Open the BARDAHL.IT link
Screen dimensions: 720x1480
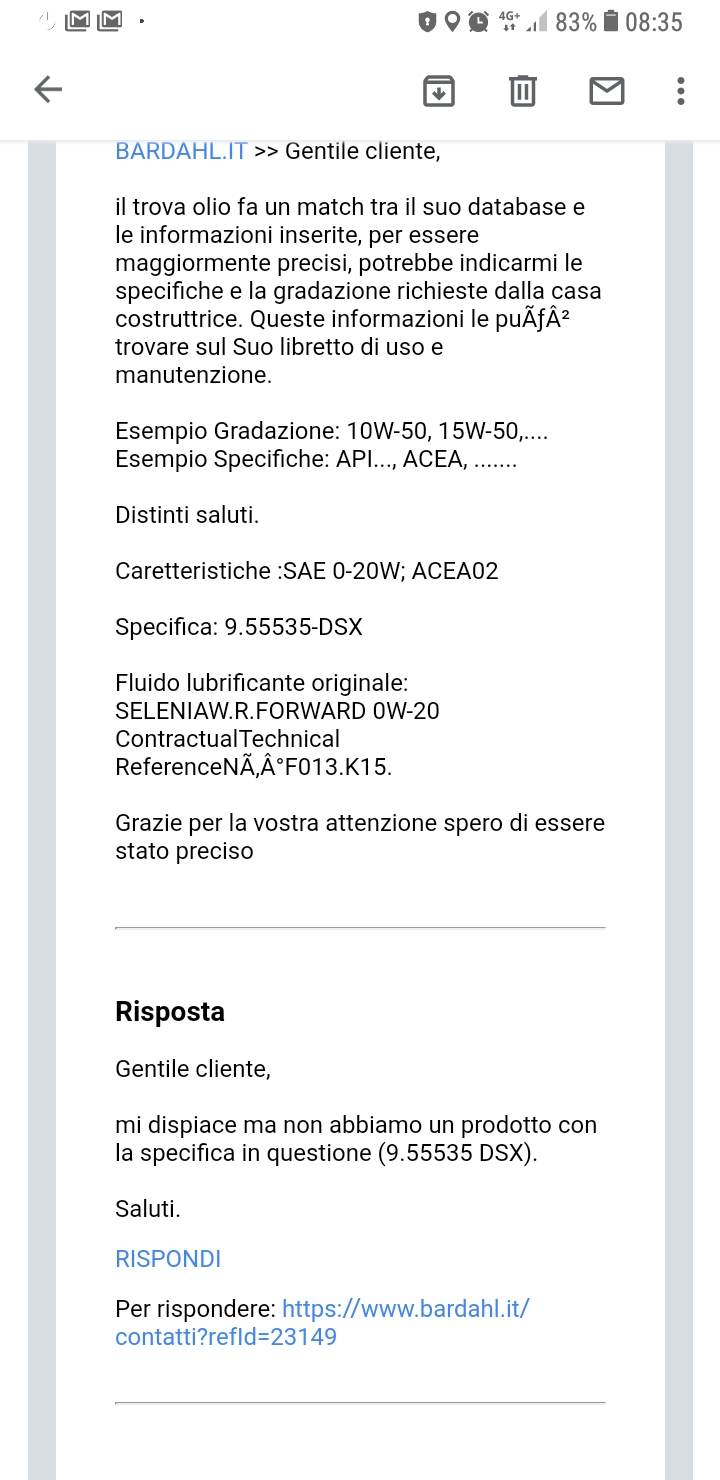(181, 151)
